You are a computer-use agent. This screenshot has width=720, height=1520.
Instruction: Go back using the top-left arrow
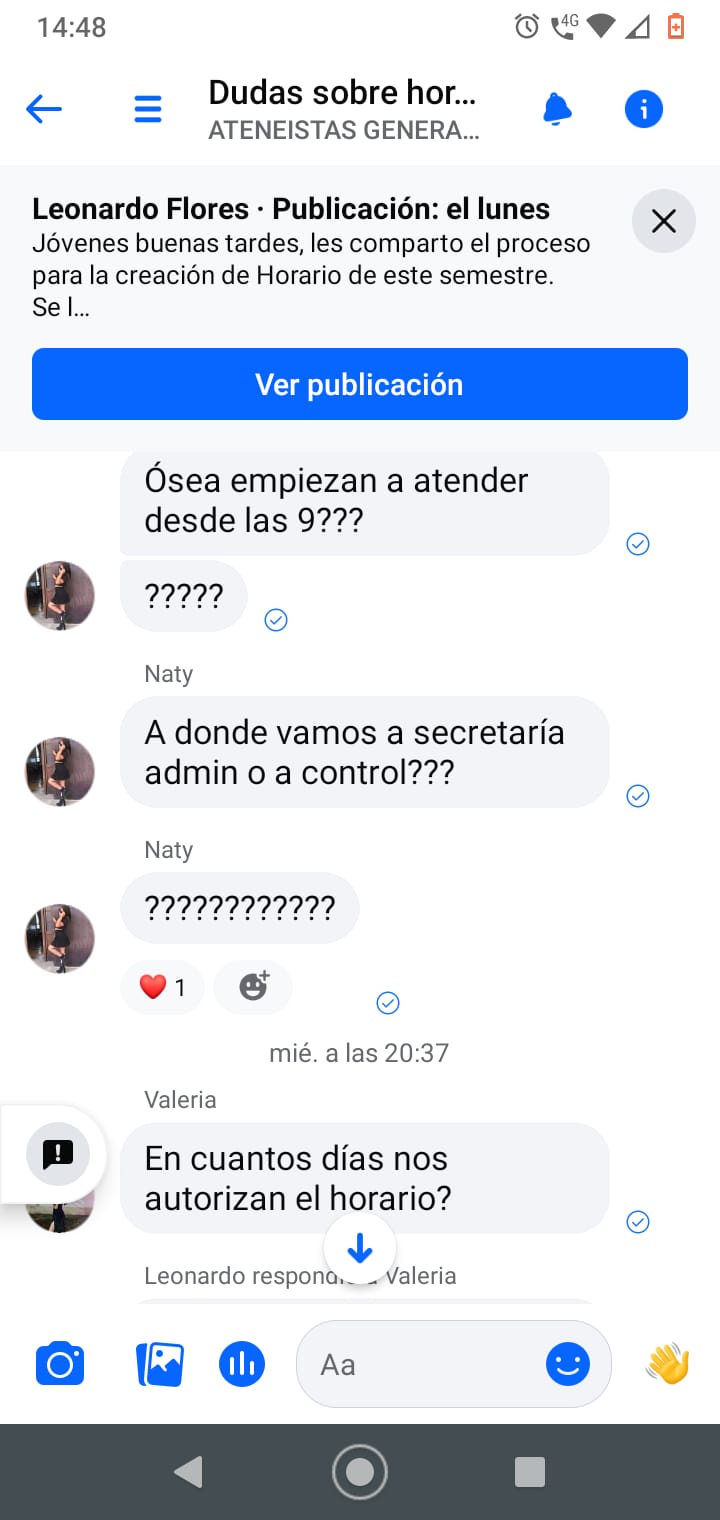coord(44,109)
